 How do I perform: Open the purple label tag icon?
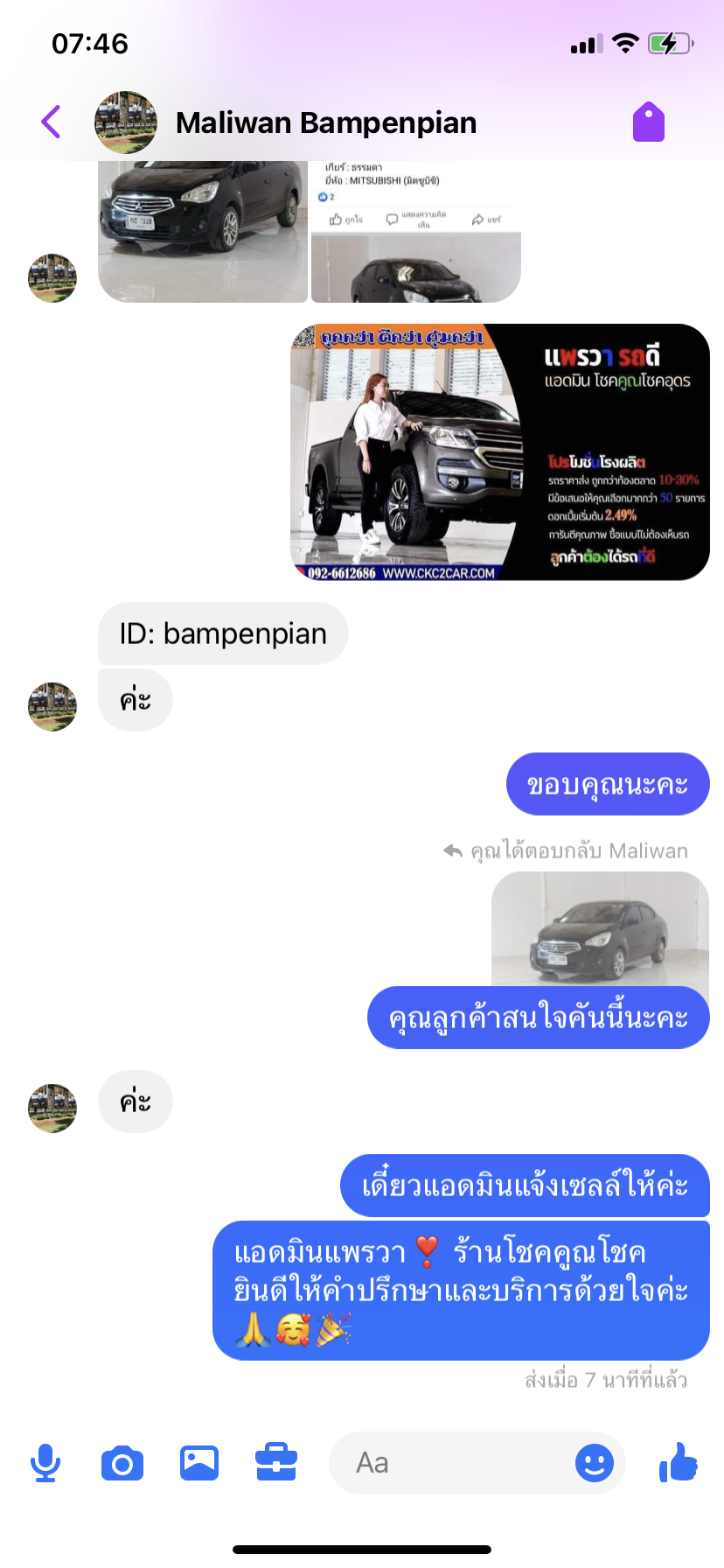point(649,122)
